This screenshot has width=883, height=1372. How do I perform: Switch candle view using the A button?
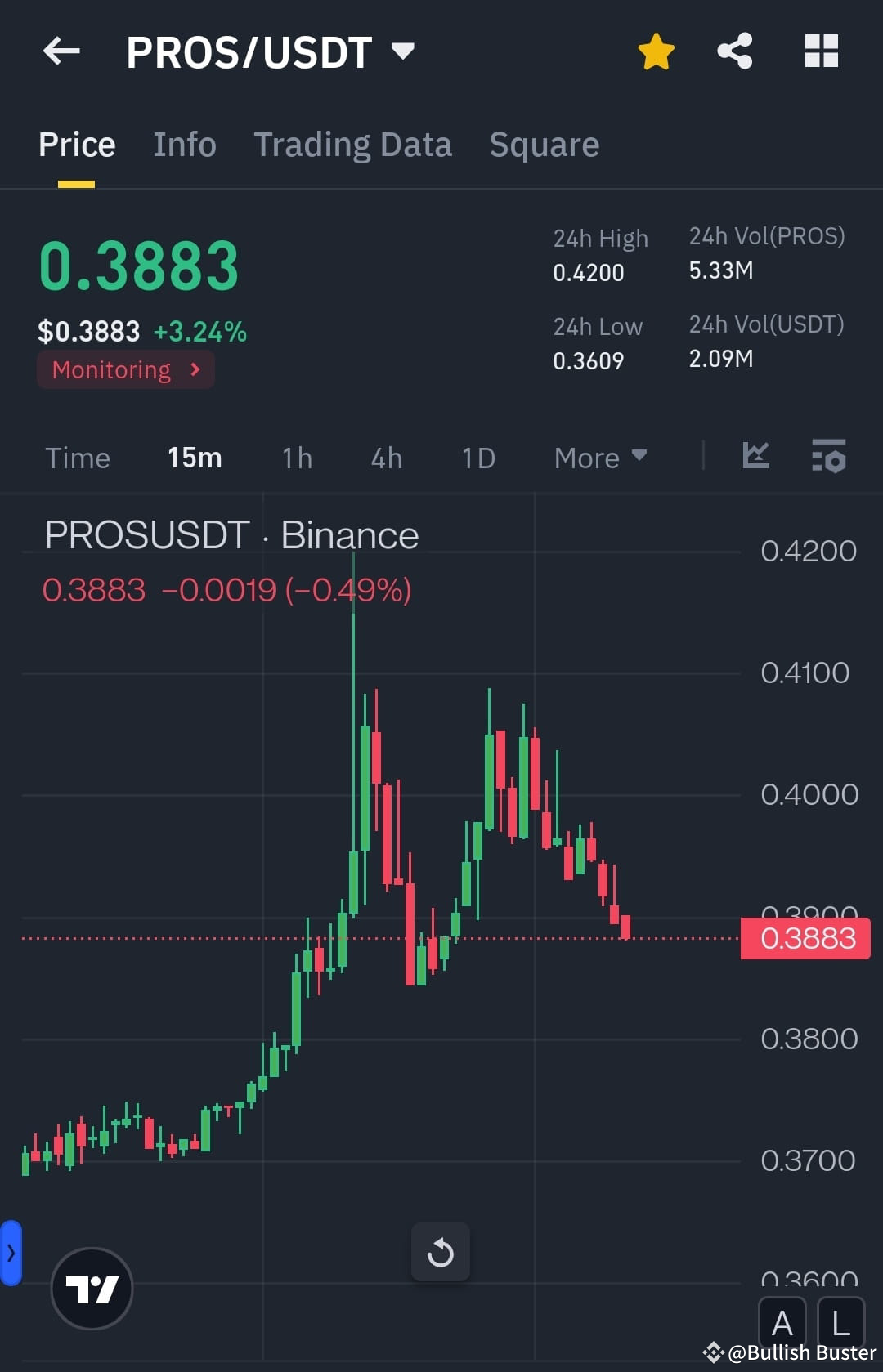click(x=782, y=1323)
